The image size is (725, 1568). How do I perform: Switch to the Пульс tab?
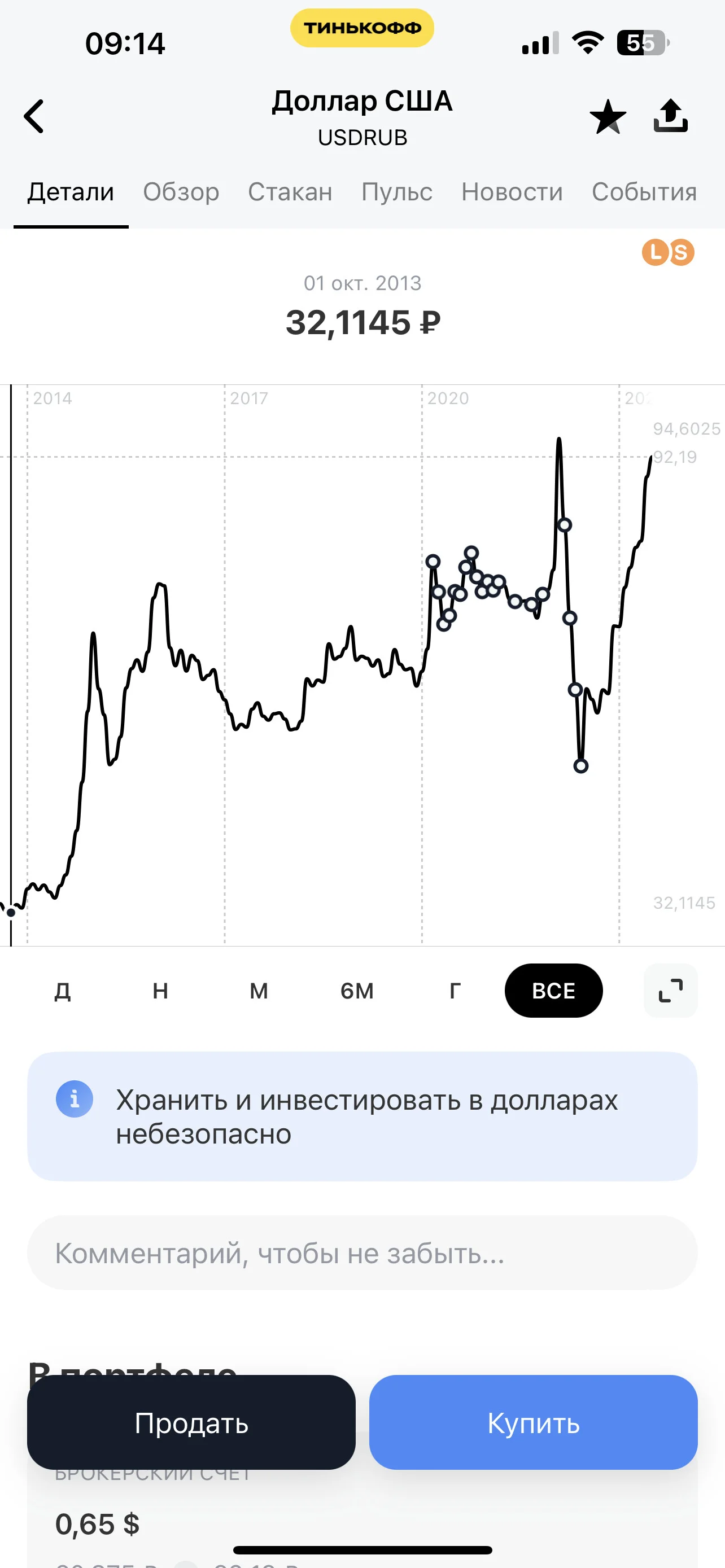coord(397,192)
